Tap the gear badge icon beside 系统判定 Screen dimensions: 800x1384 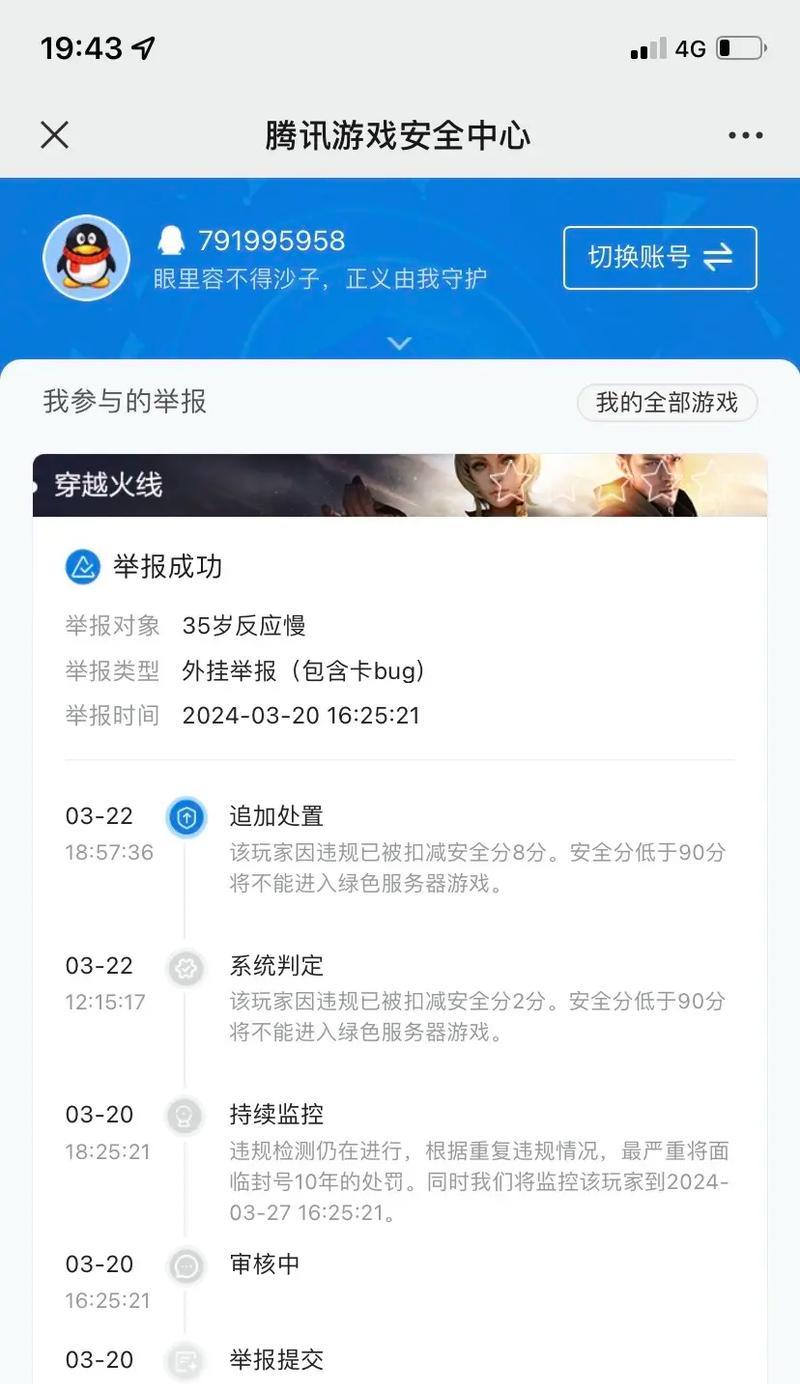click(x=185, y=967)
